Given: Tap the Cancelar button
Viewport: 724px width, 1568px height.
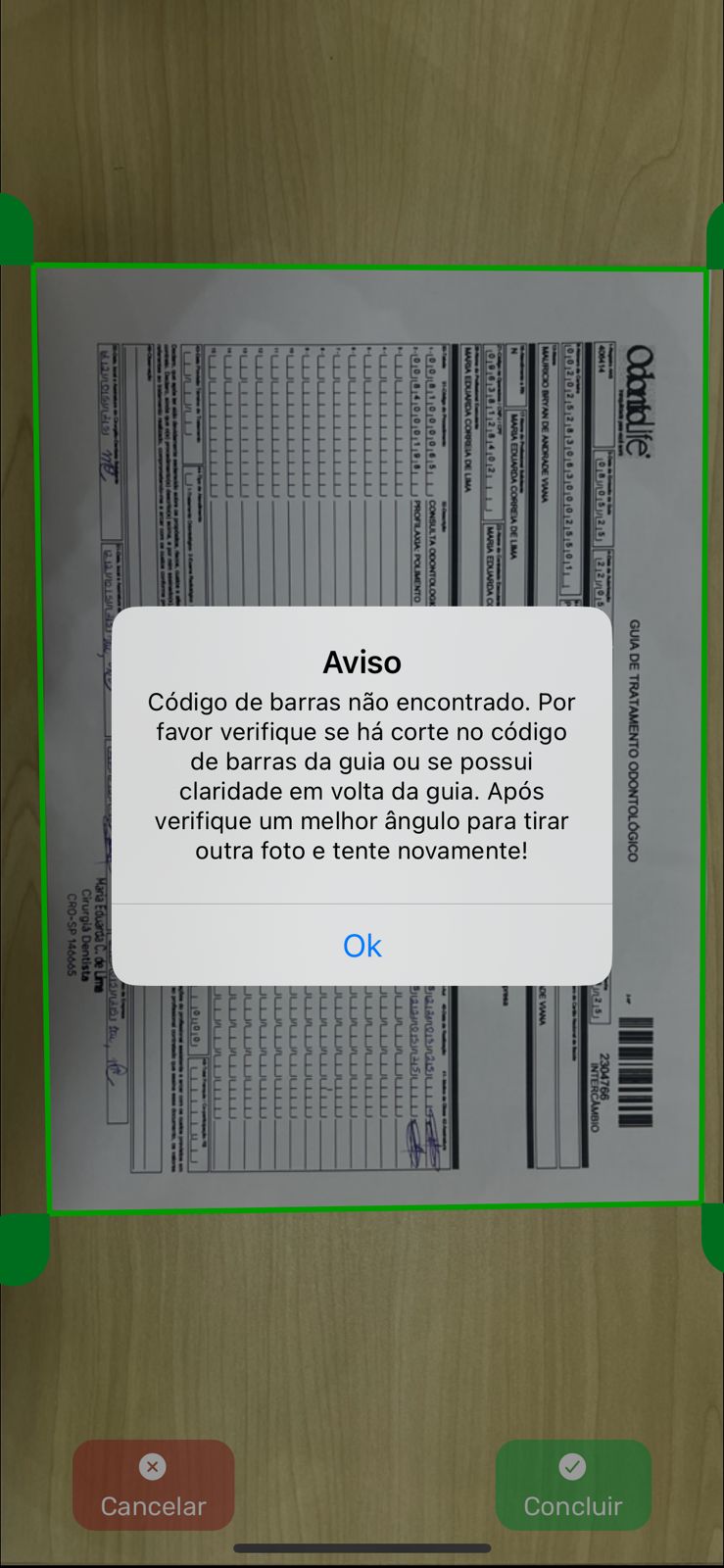Looking at the screenshot, I should [x=154, y=1486].
